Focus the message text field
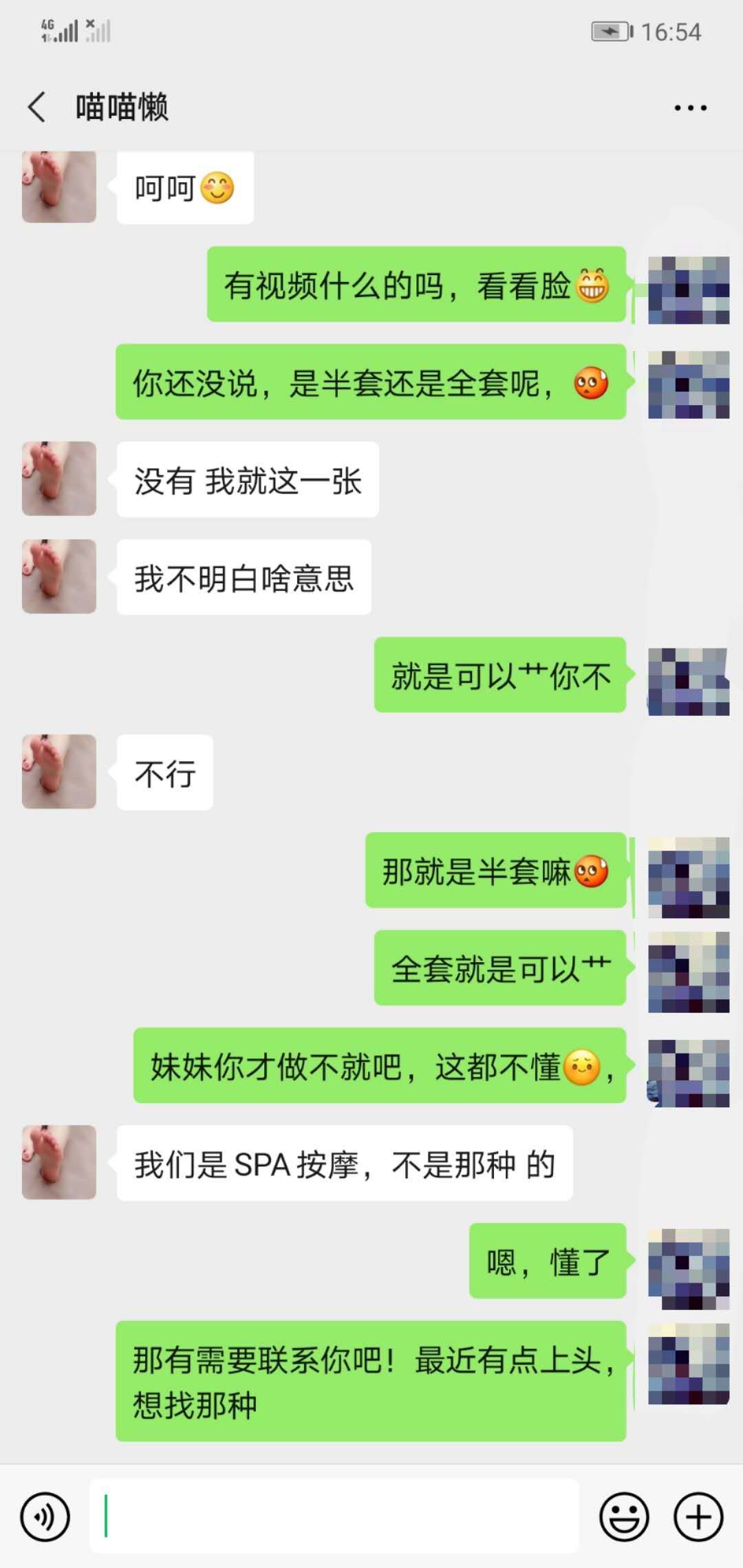This screenshot has width=743, height=1568. coord(334,1516)
